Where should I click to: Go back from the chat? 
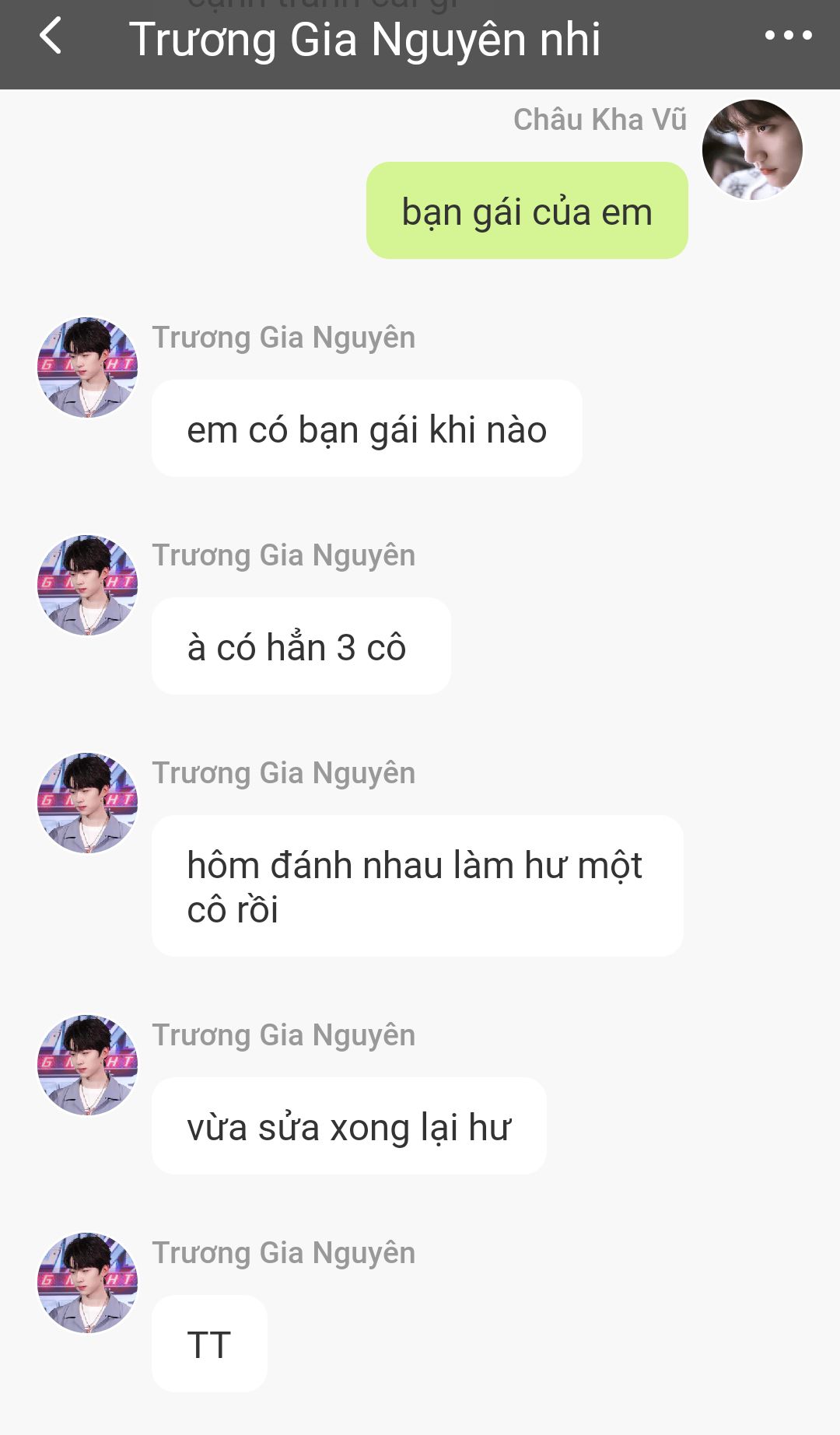coord(51,37)
